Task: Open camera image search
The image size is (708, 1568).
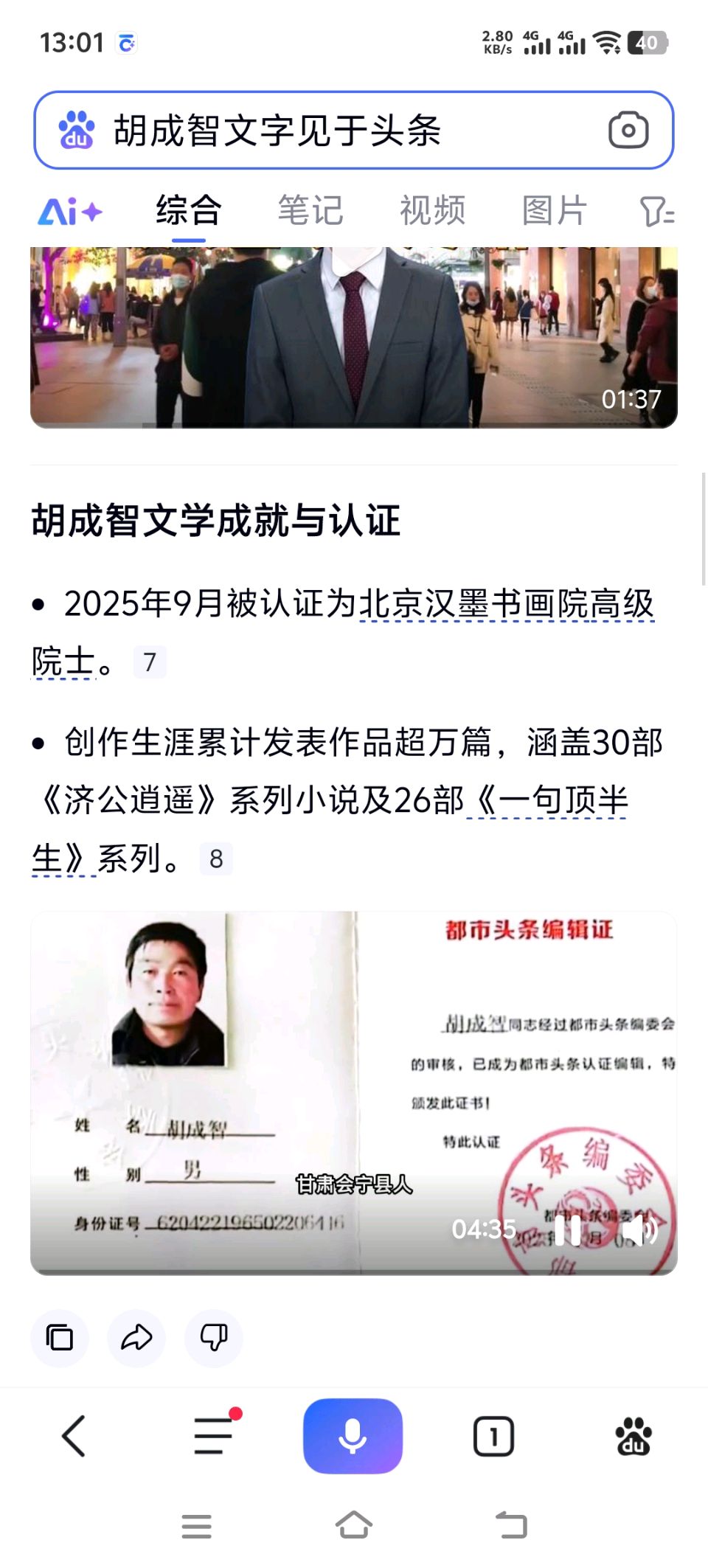Action: click(x=628, y=131)
